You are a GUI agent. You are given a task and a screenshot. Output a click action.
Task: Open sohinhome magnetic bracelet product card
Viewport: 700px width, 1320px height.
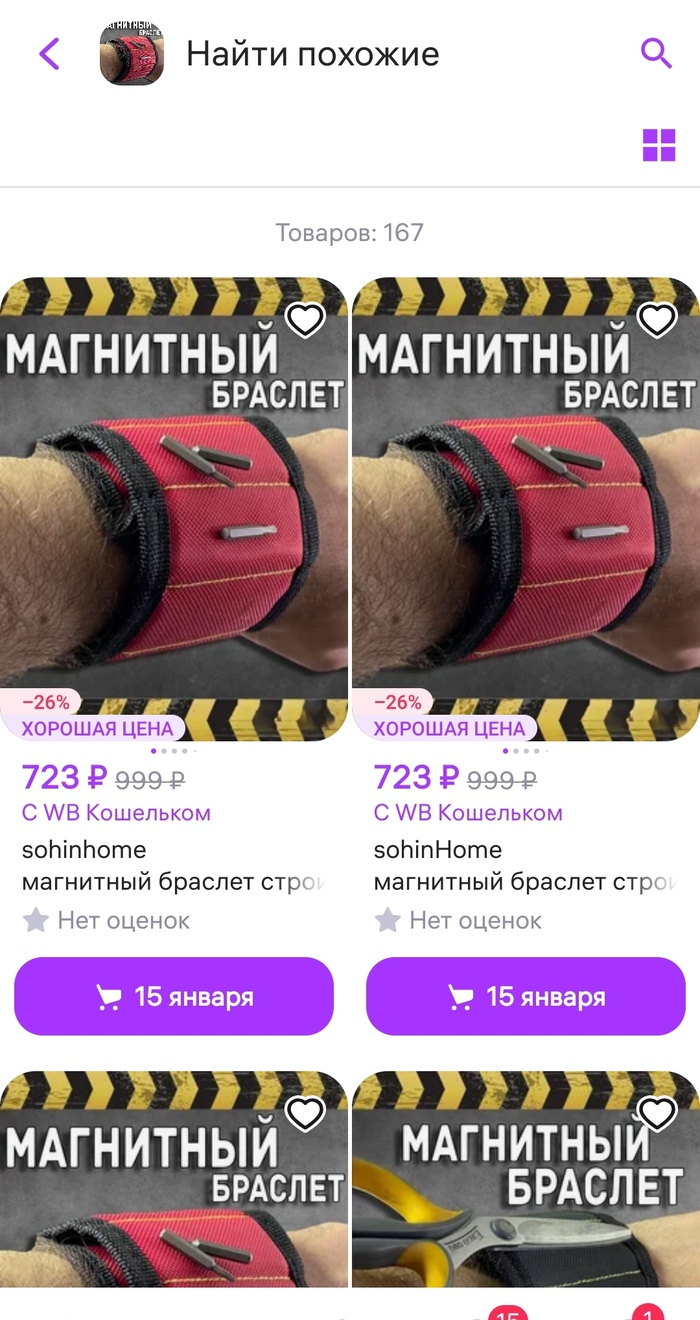pyautogui.click(x=174, y=500)
